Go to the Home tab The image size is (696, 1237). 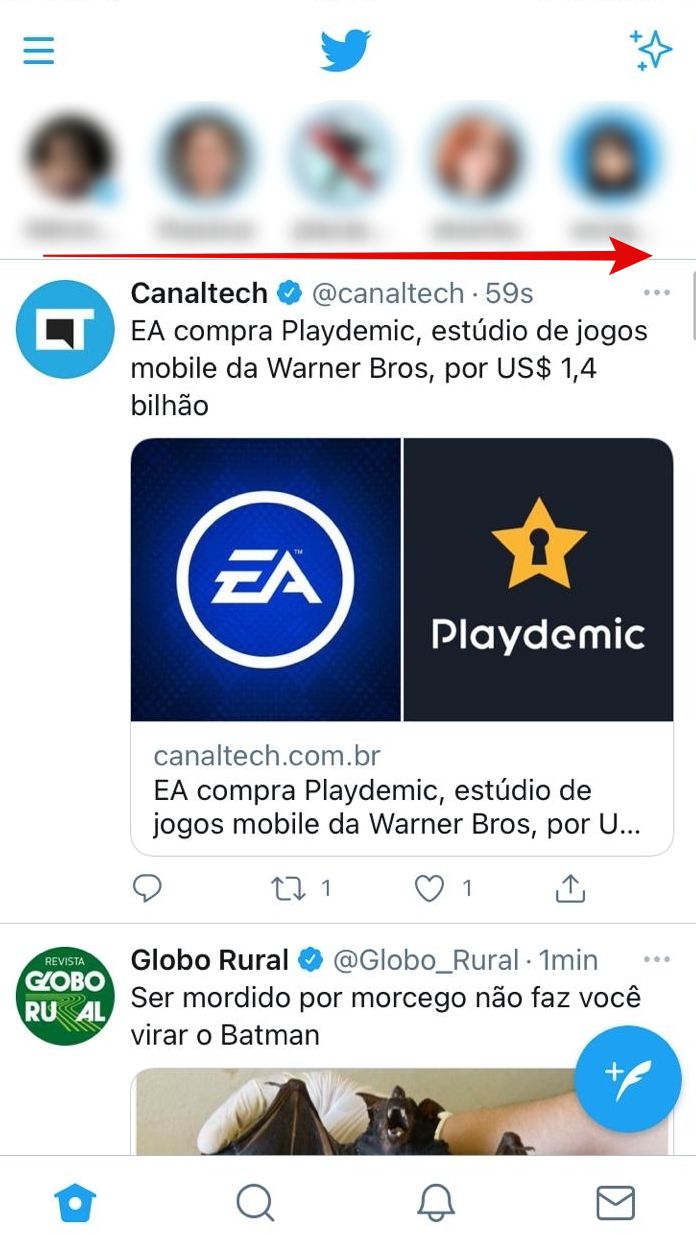[76, 1202]
